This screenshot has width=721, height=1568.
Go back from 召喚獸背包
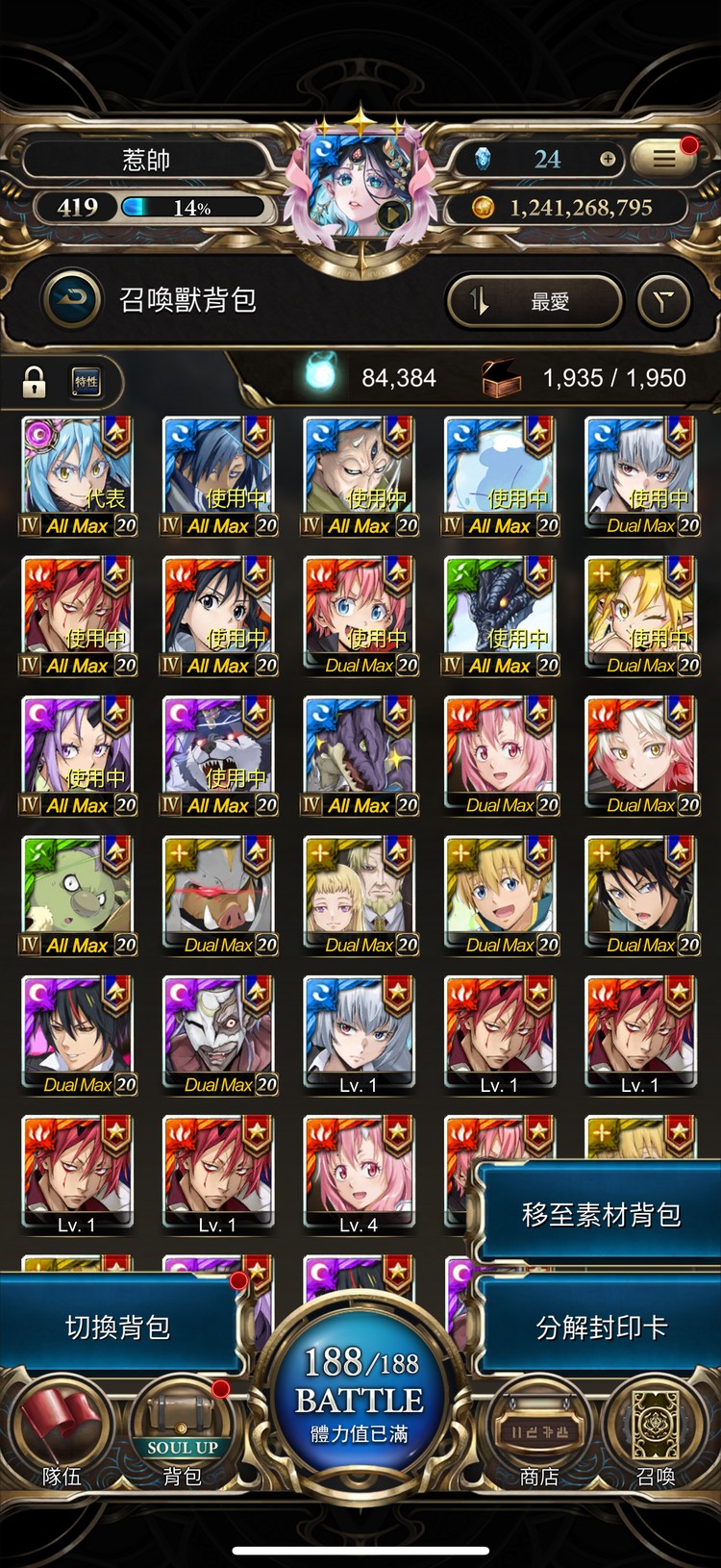pyautogui.click(x=72, y=300)
